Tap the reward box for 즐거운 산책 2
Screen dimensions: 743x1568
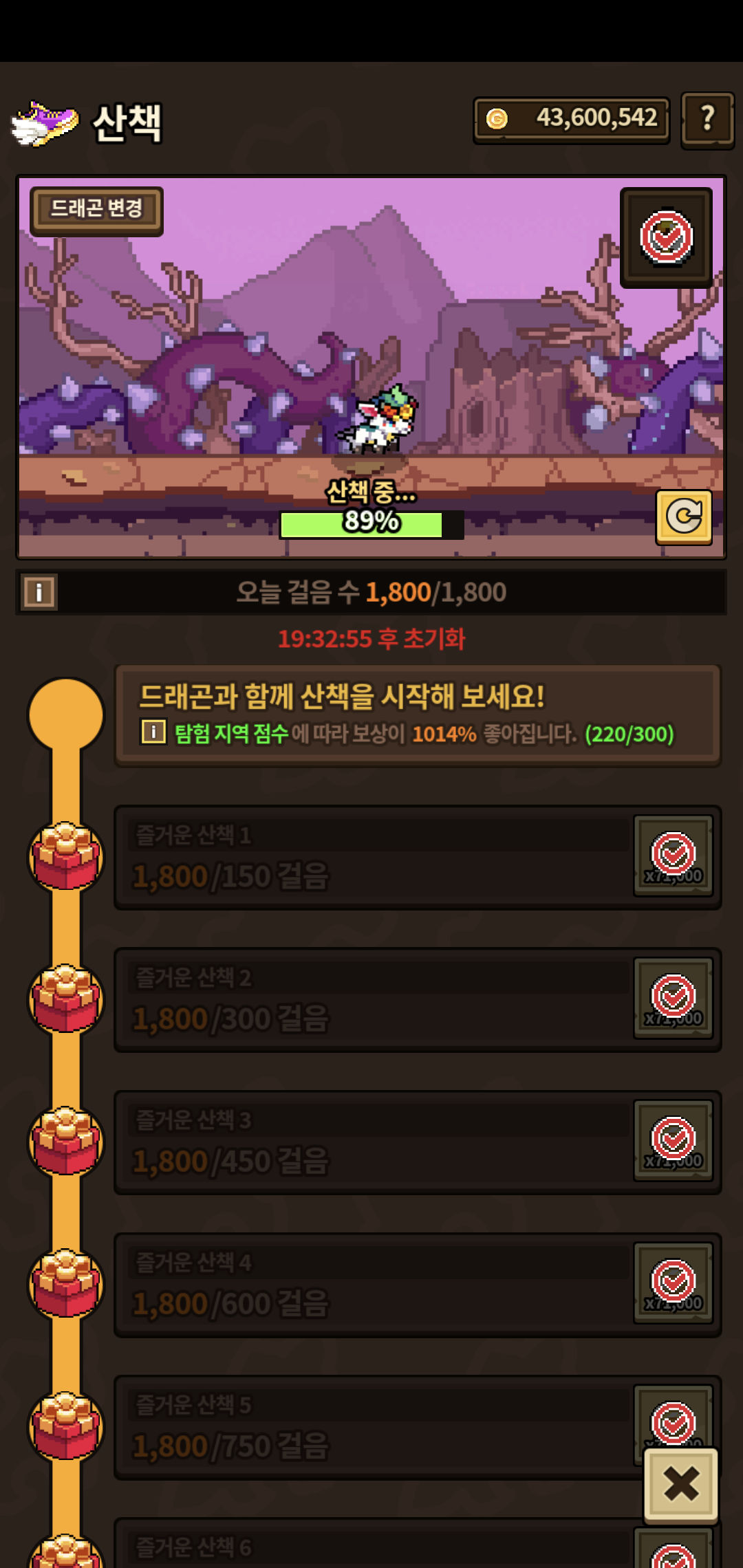673,999
